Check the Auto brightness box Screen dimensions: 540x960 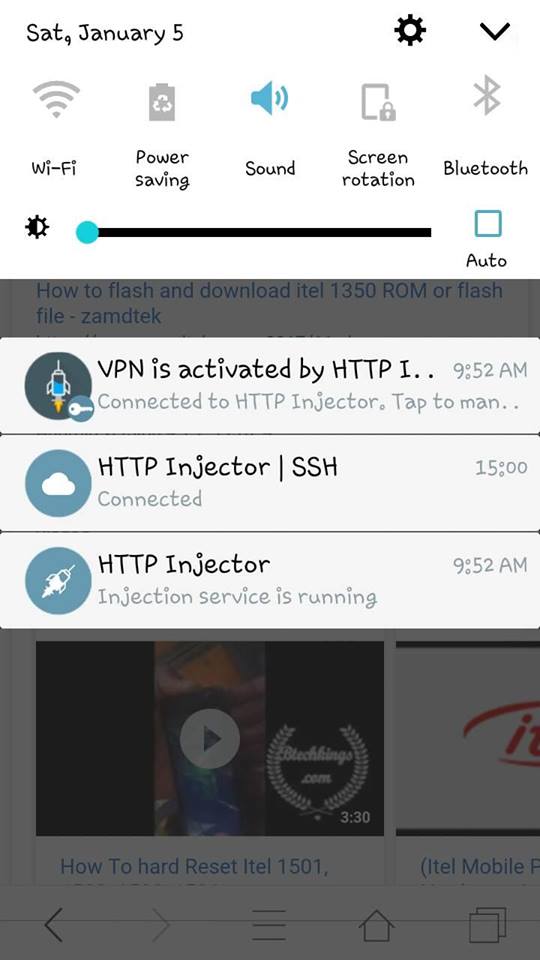487,223
